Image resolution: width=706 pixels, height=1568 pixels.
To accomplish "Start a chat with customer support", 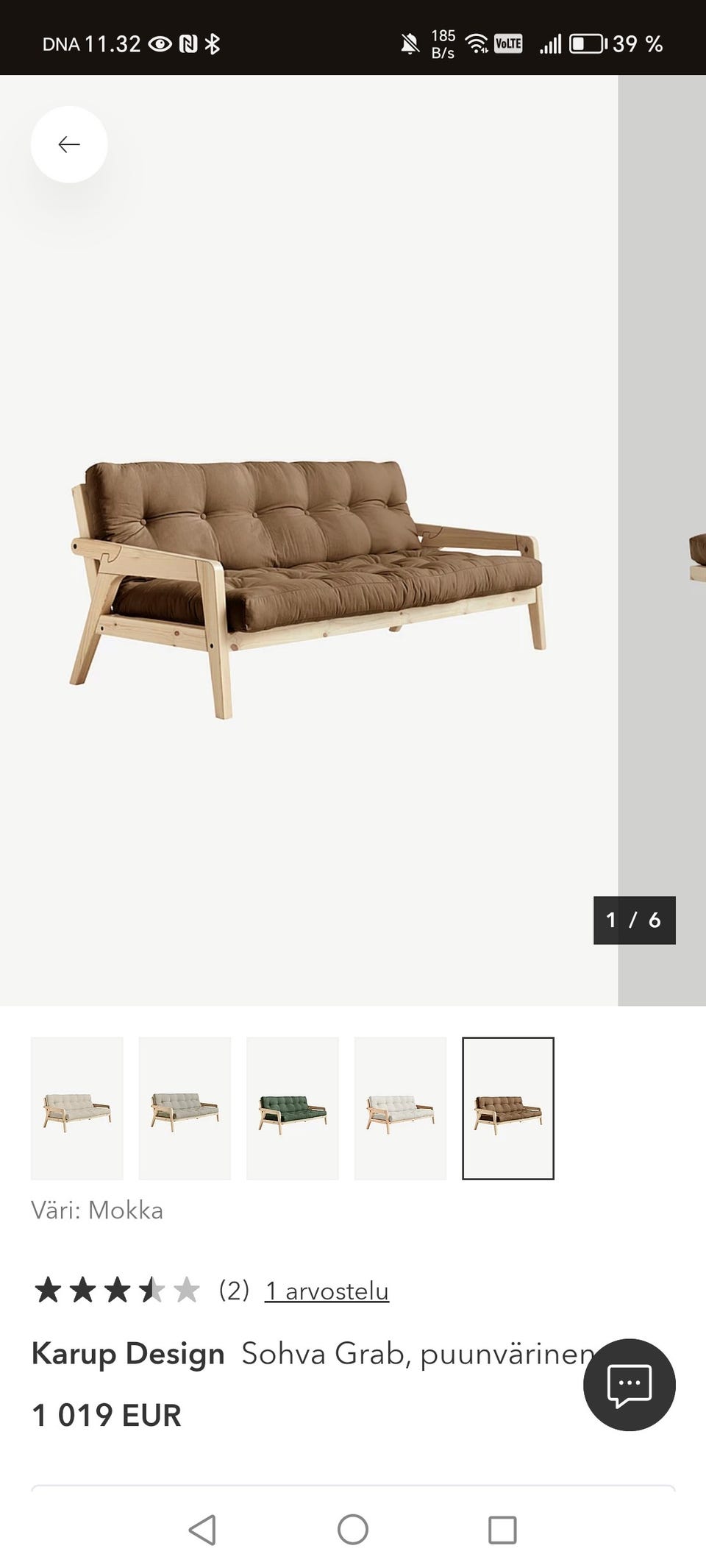I will pyautogui.click(x=629, y=1385).
